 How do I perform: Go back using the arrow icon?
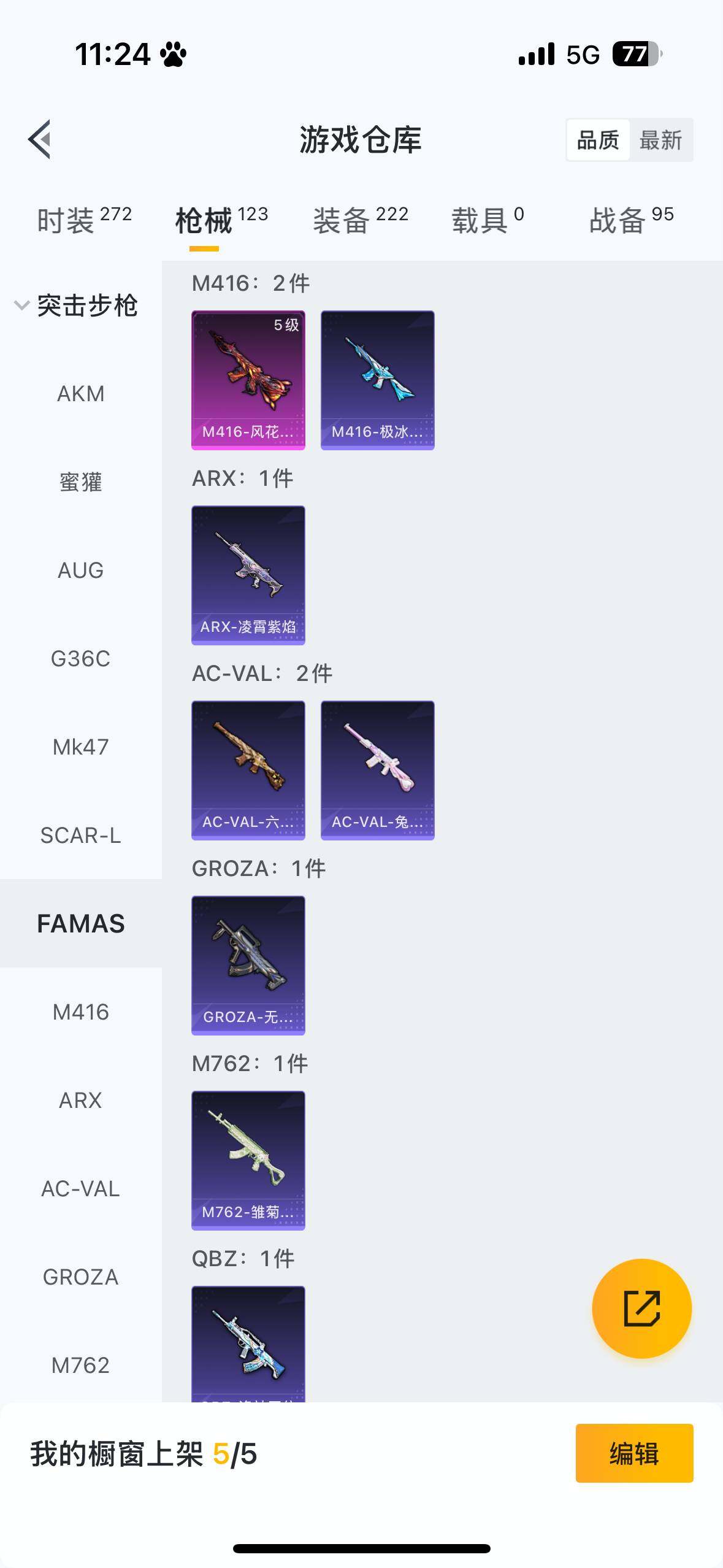(40, 139)
